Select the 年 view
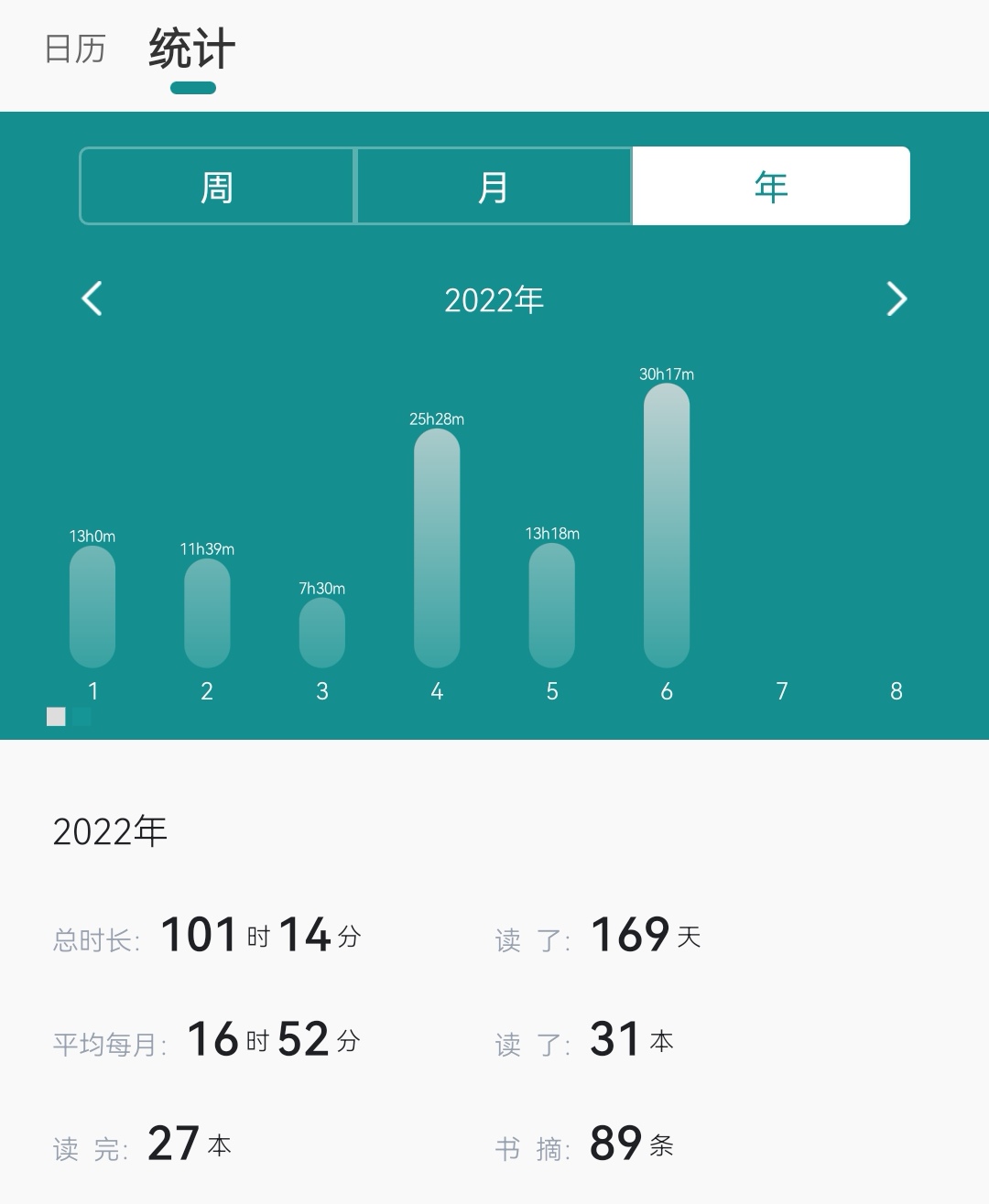Image resolution: width=989 pixels, height=1204 pixels. [771, 187]
